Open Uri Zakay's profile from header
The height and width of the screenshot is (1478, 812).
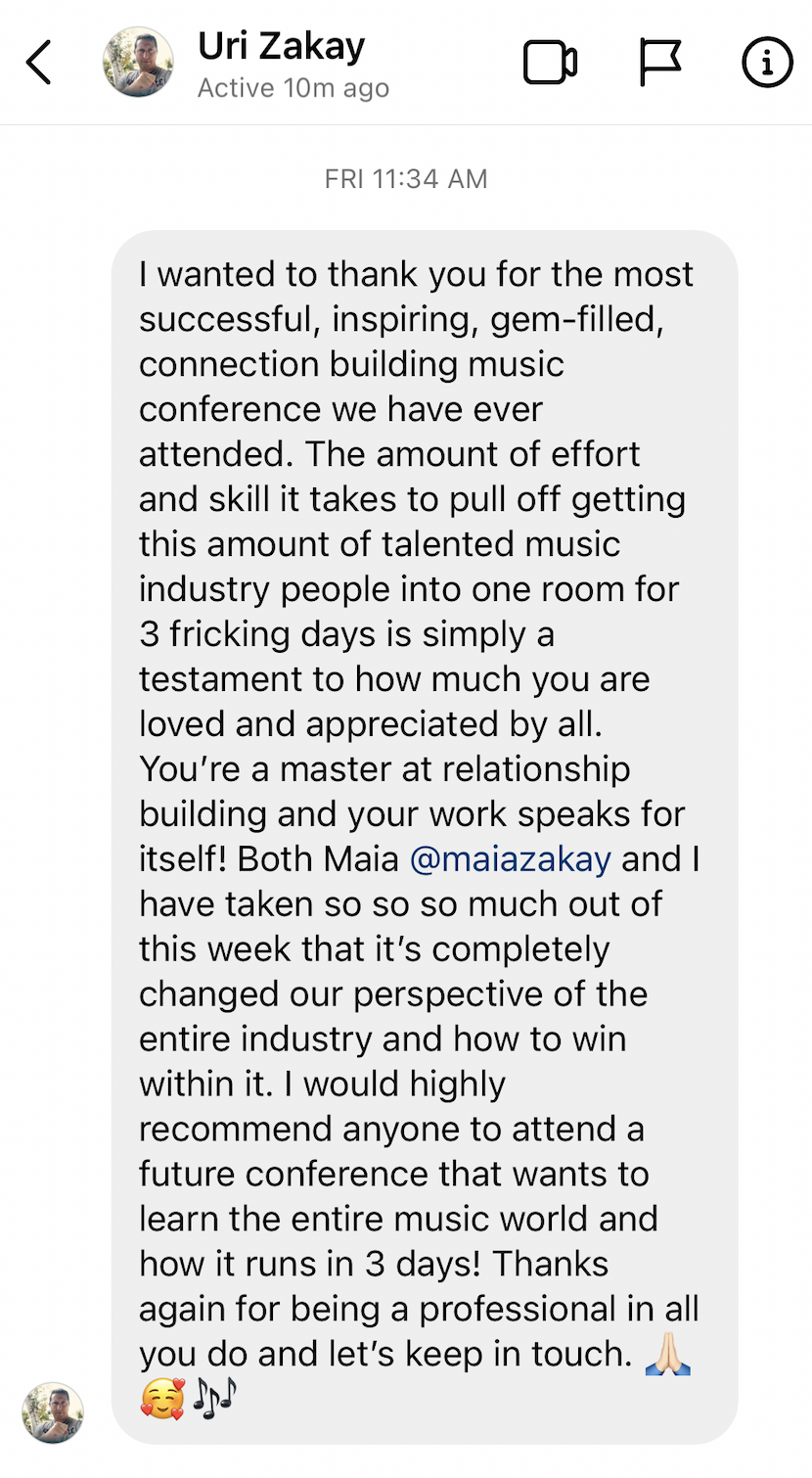280,47
